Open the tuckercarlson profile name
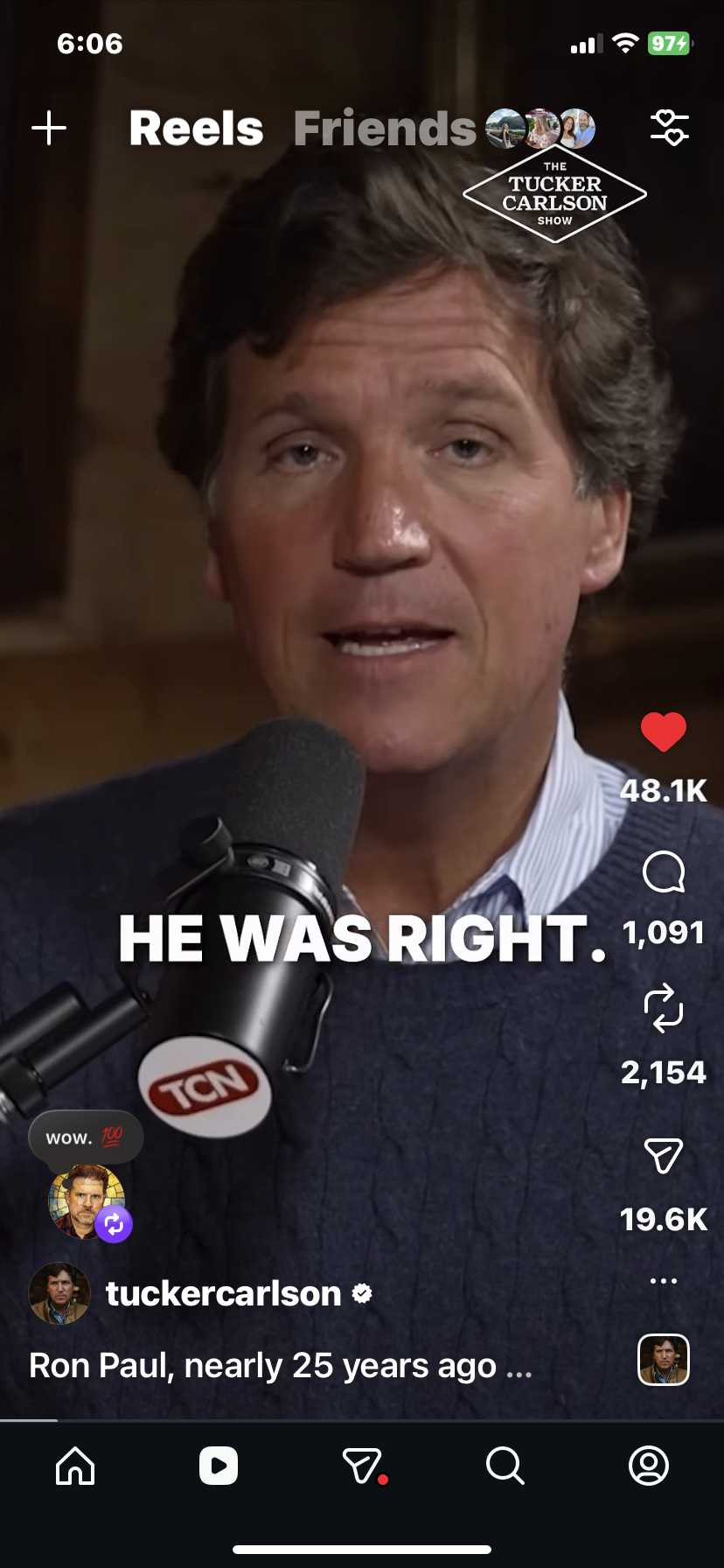724x1568 pixels. 224,1293
